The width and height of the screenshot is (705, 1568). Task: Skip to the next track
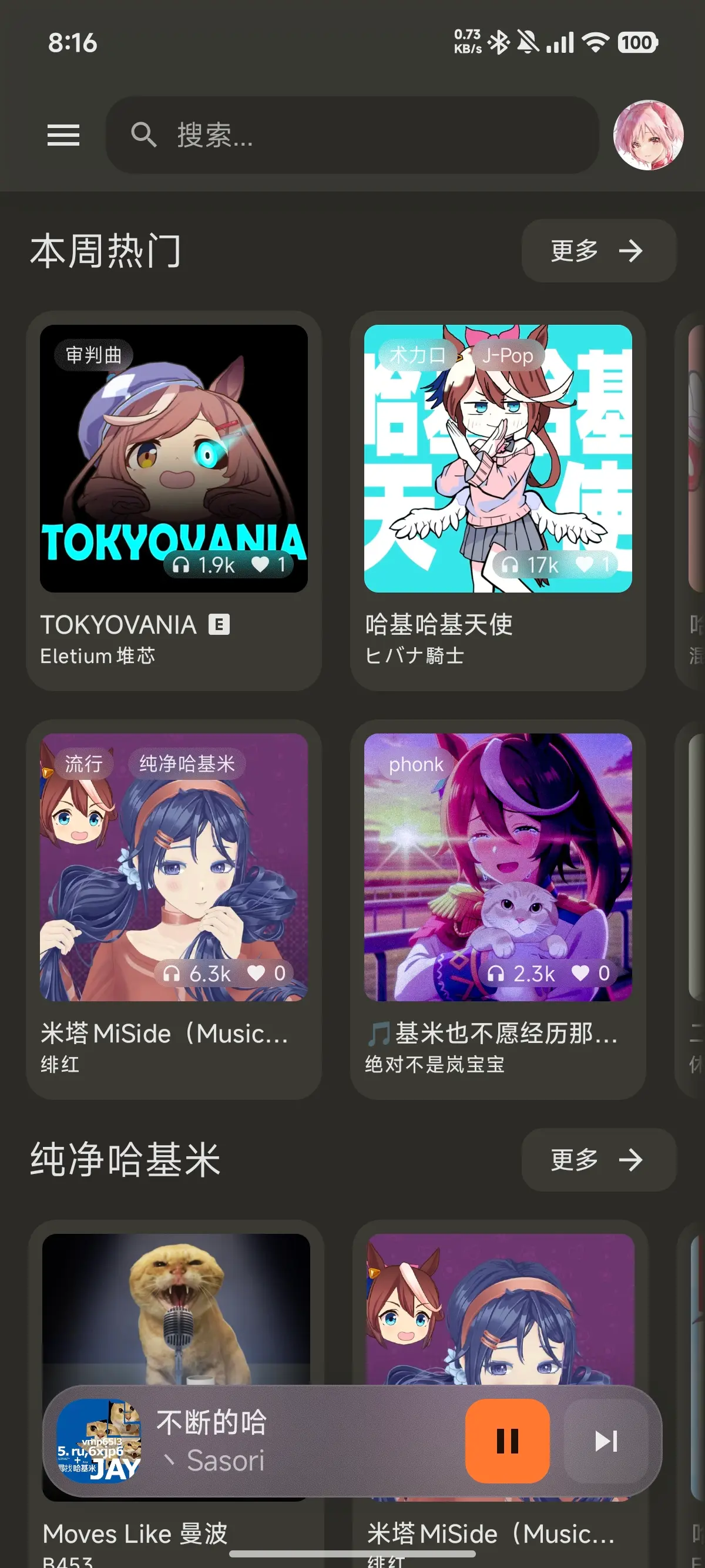605,1441
